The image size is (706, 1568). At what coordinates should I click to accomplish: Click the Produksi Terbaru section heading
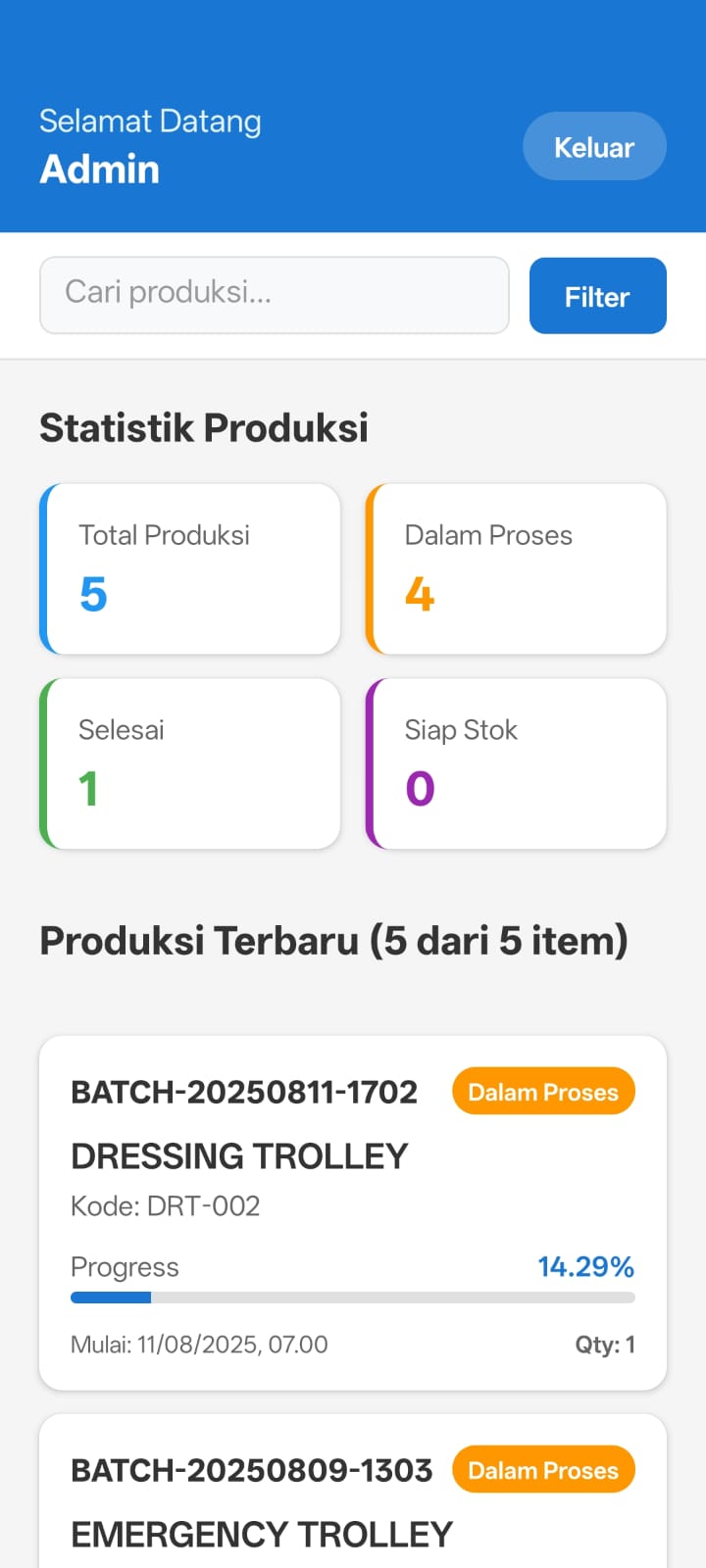pos(333,939)
